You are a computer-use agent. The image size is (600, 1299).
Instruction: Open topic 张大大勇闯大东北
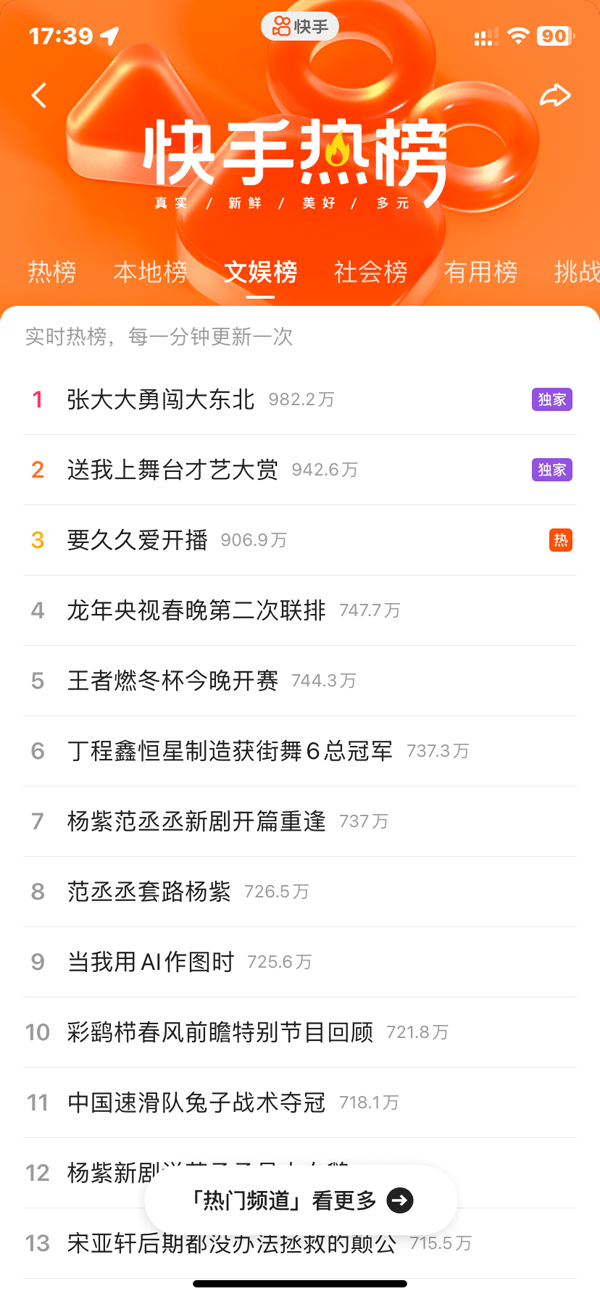pos(161,400)
